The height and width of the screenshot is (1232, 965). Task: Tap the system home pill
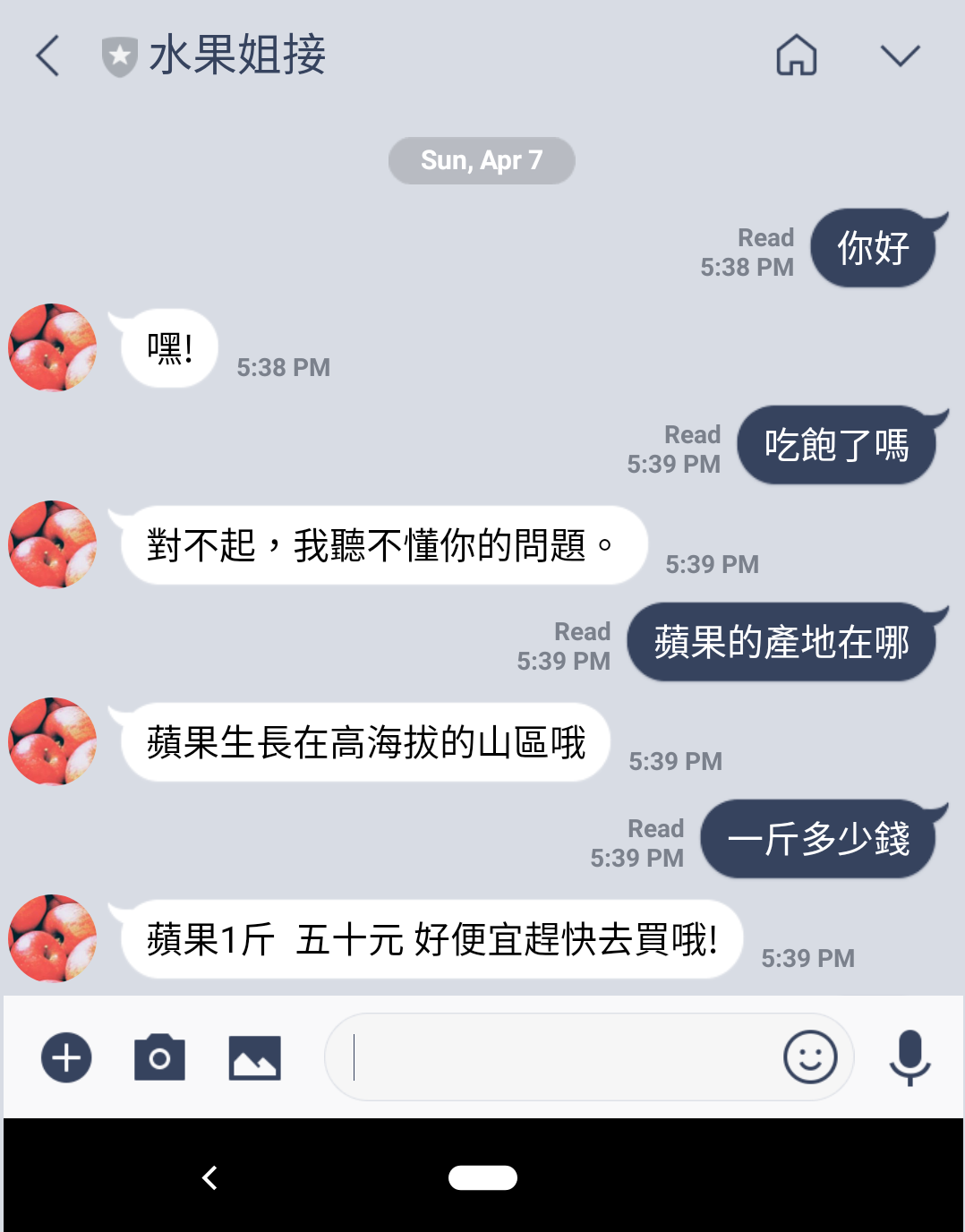[x=482, y=1177]
